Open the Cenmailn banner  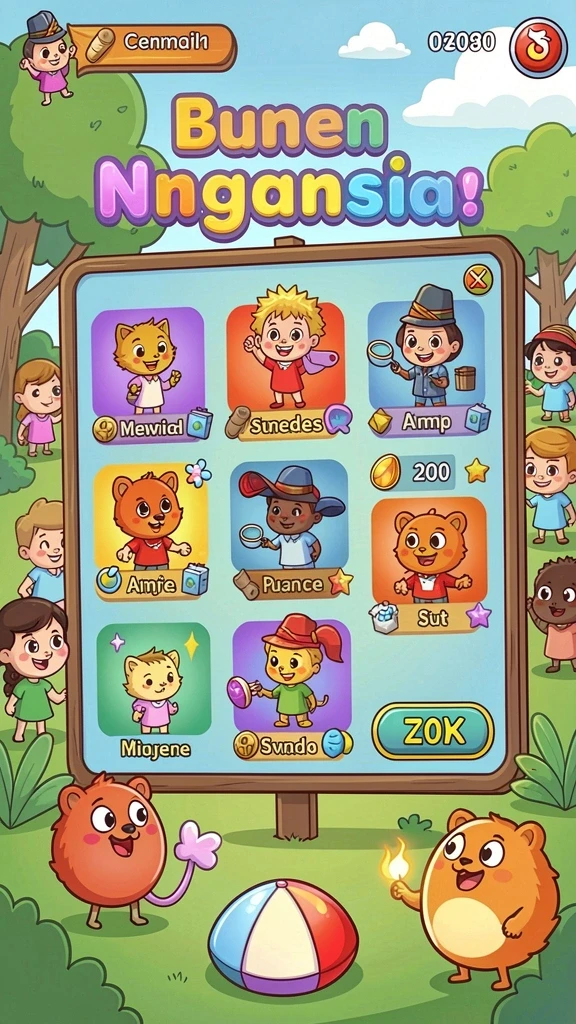(x=152, y=46)
